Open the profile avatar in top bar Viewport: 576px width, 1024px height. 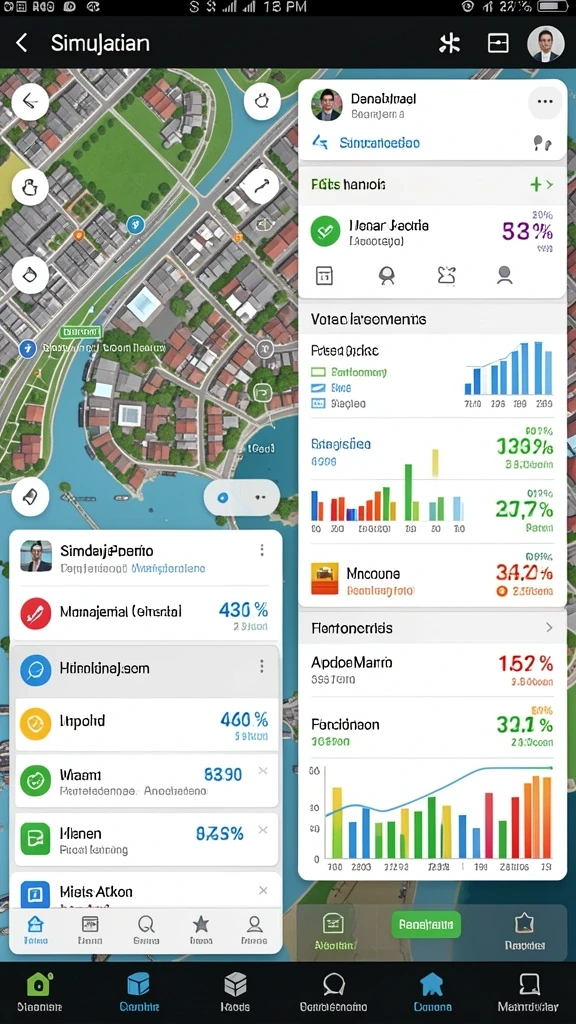[545, 44]
